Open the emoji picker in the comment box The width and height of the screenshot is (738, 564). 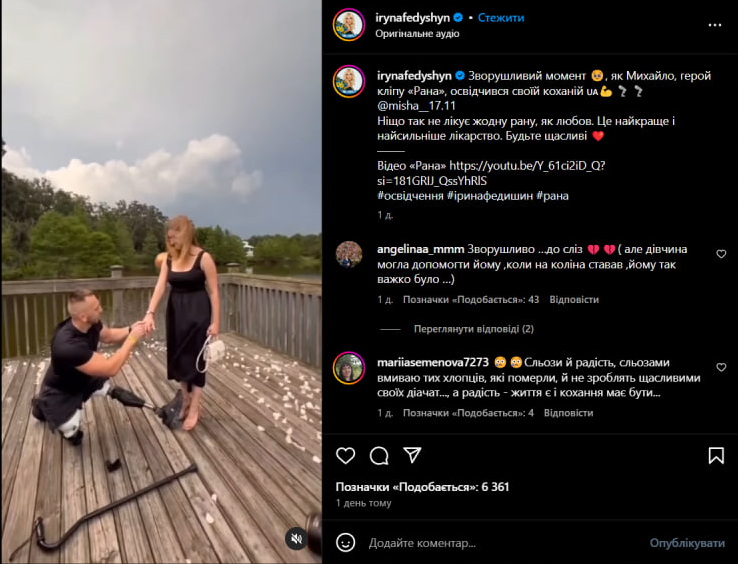point(345,543)
